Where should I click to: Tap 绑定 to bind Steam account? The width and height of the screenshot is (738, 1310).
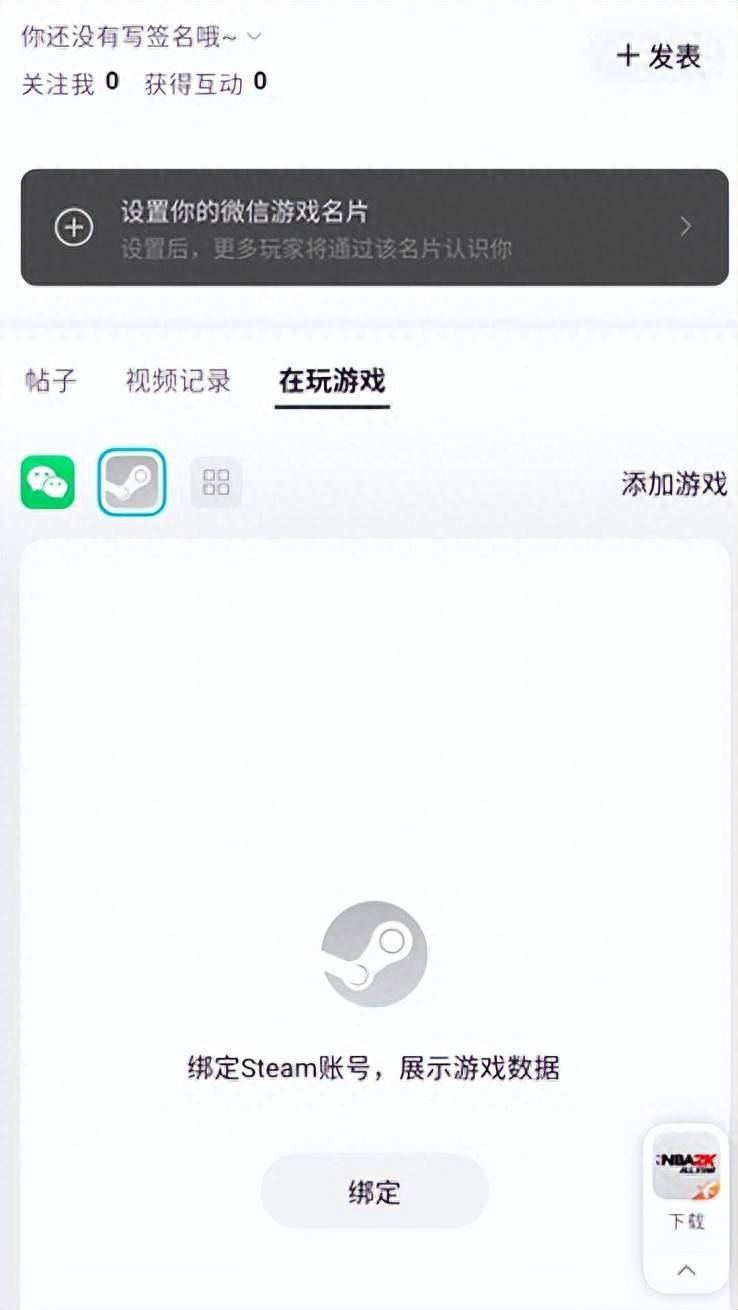click(374, 1192)
